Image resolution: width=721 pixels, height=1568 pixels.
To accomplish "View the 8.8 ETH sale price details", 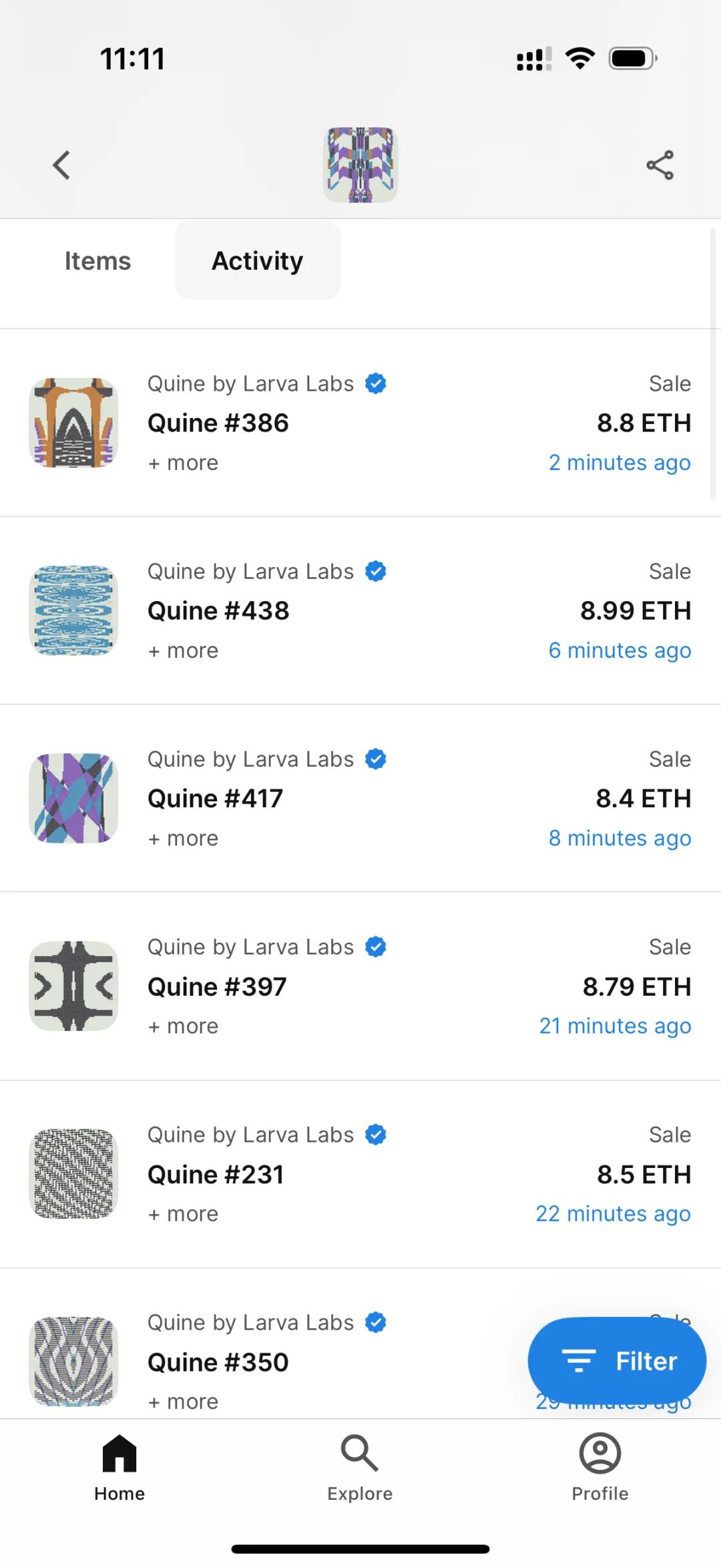I will [643, 422].
